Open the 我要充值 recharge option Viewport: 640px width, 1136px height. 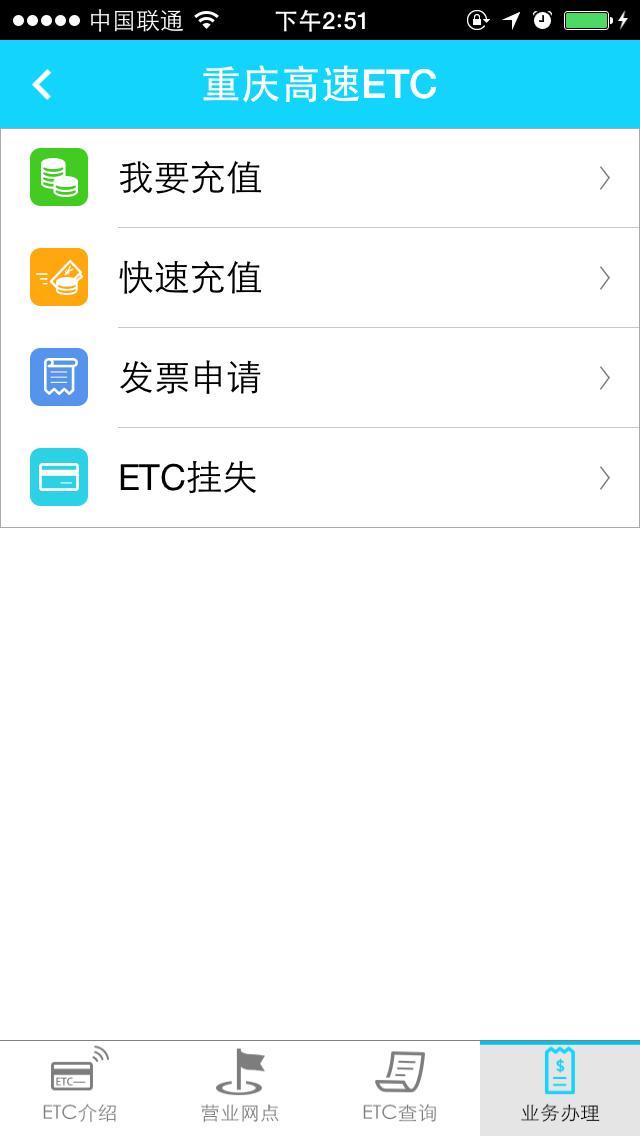320,178
